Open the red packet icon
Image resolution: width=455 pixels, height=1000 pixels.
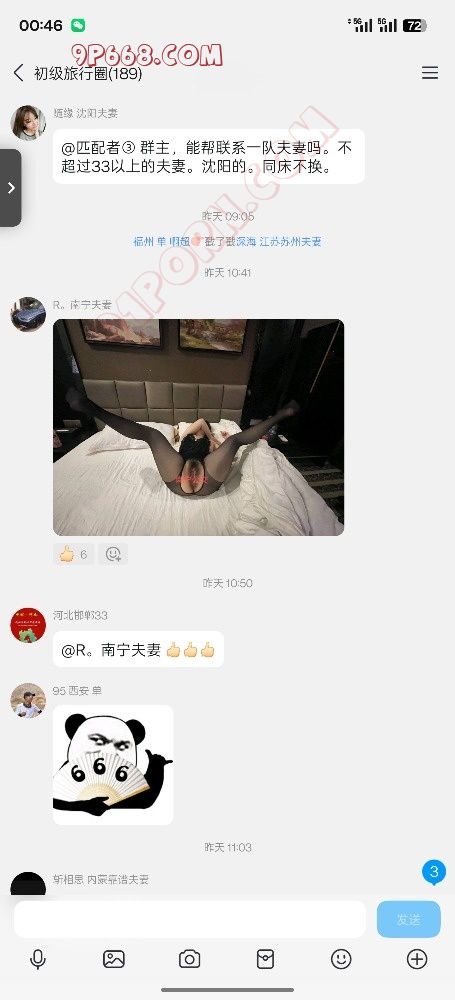[265, 959]
